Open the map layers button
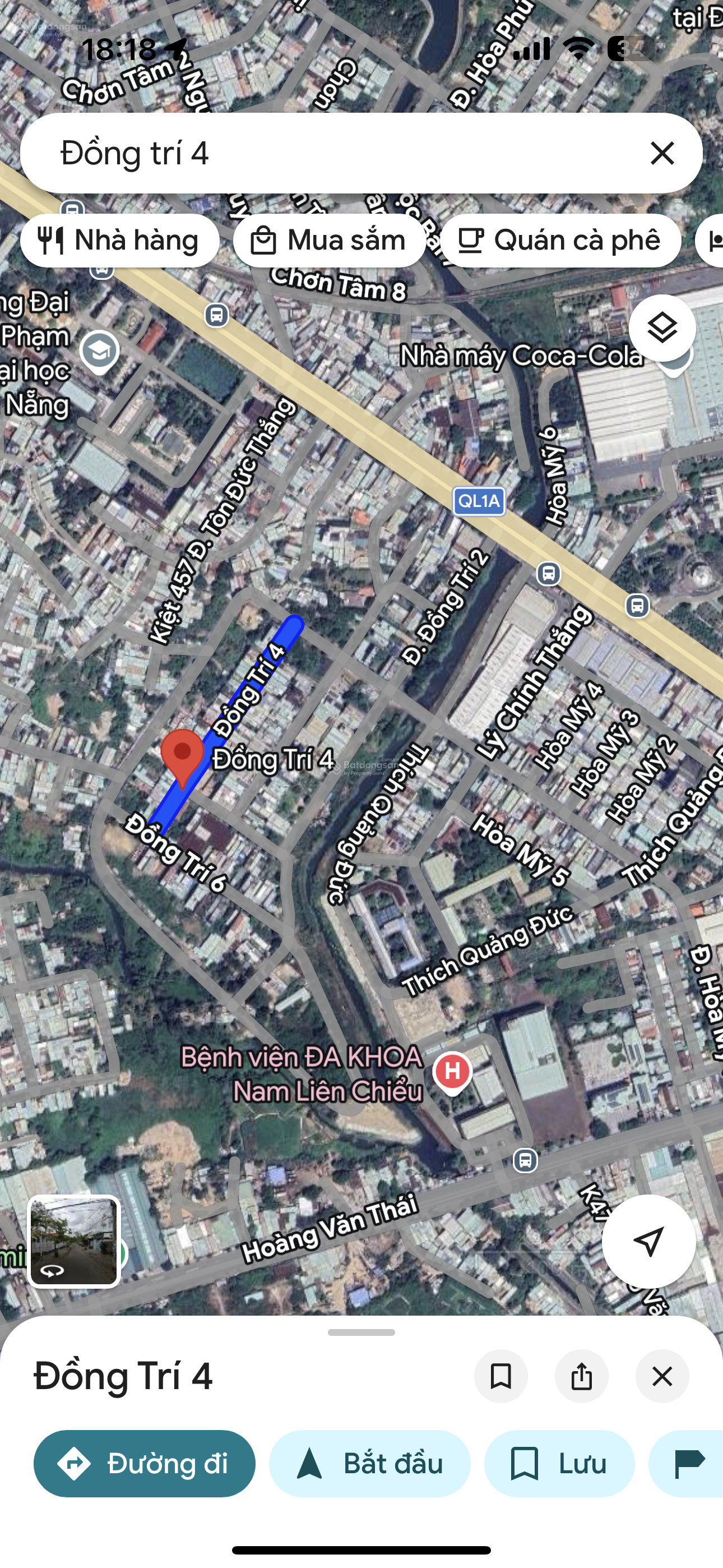This screenshot has width=723, height=1568. click(x=661, y=328)
